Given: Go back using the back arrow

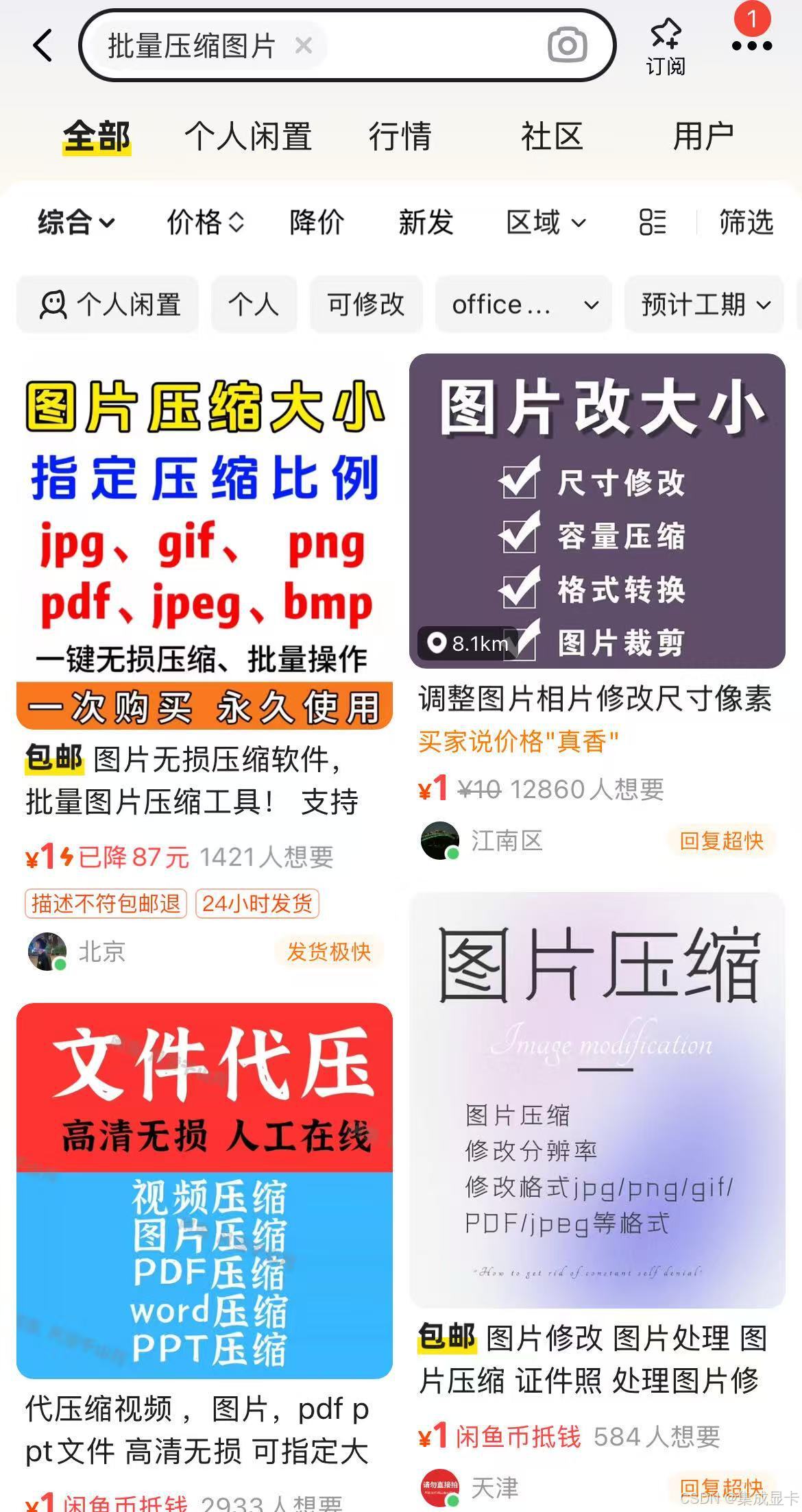Looking at the screenshot, I should (x=42, y=45).
